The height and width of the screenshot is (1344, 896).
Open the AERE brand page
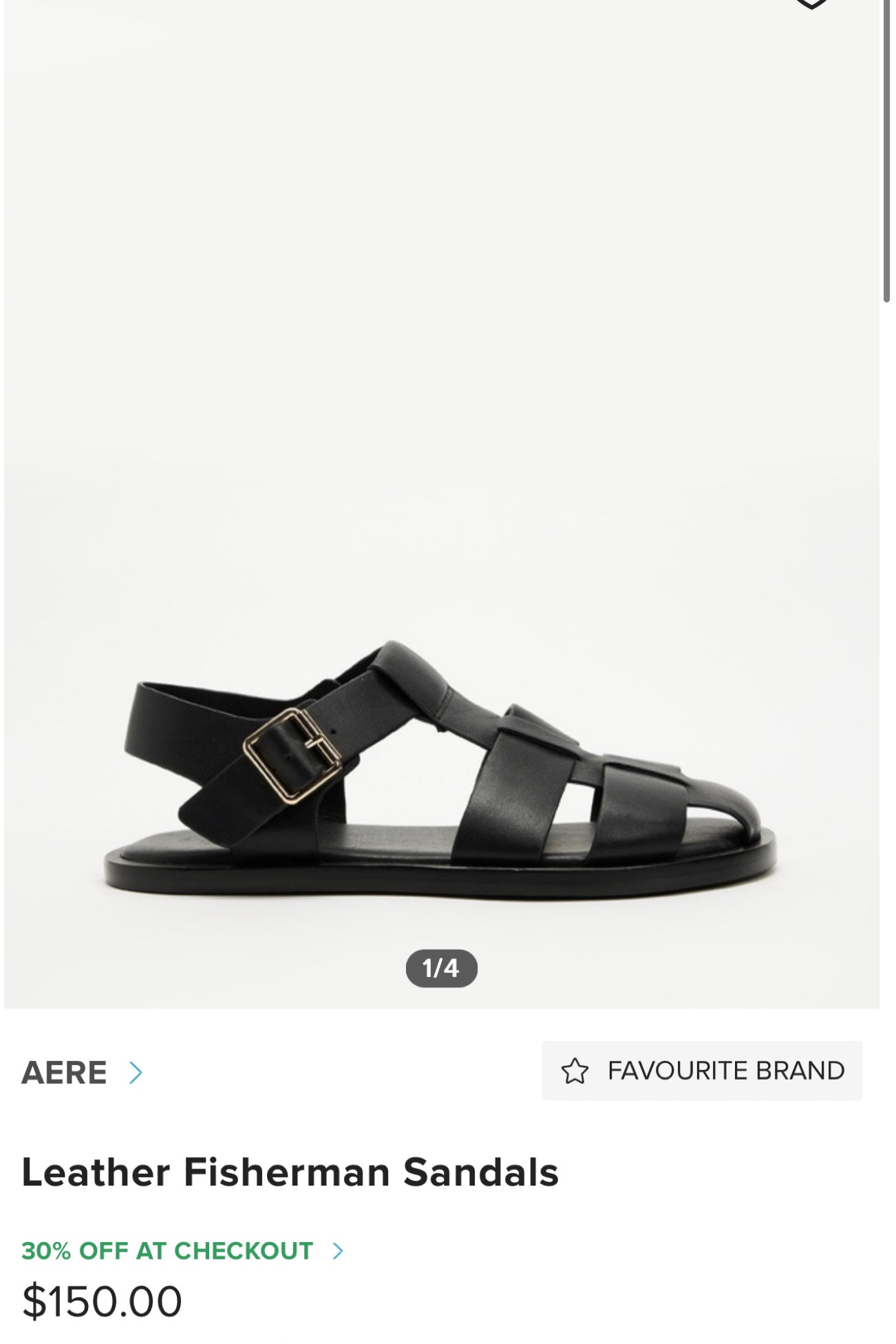[x=65, y=1071]
